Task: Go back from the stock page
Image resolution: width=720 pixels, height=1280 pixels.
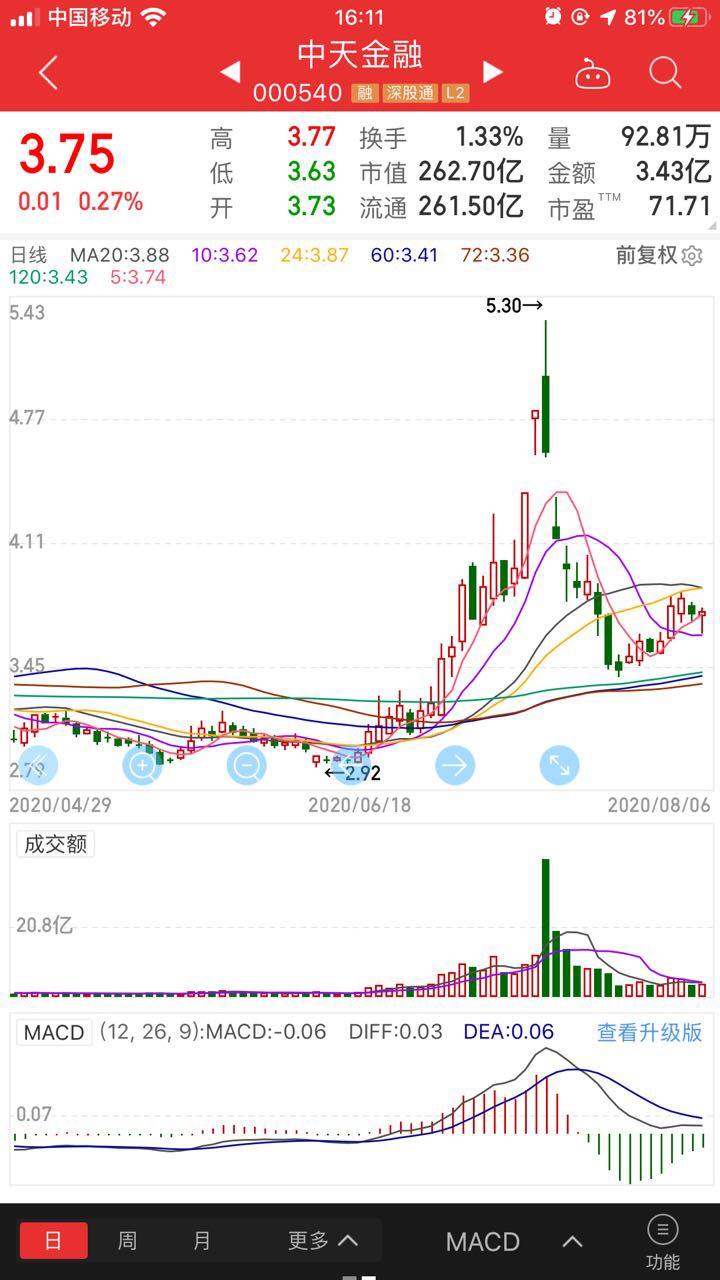Action: pyautogui.click(x=48, y=72)
